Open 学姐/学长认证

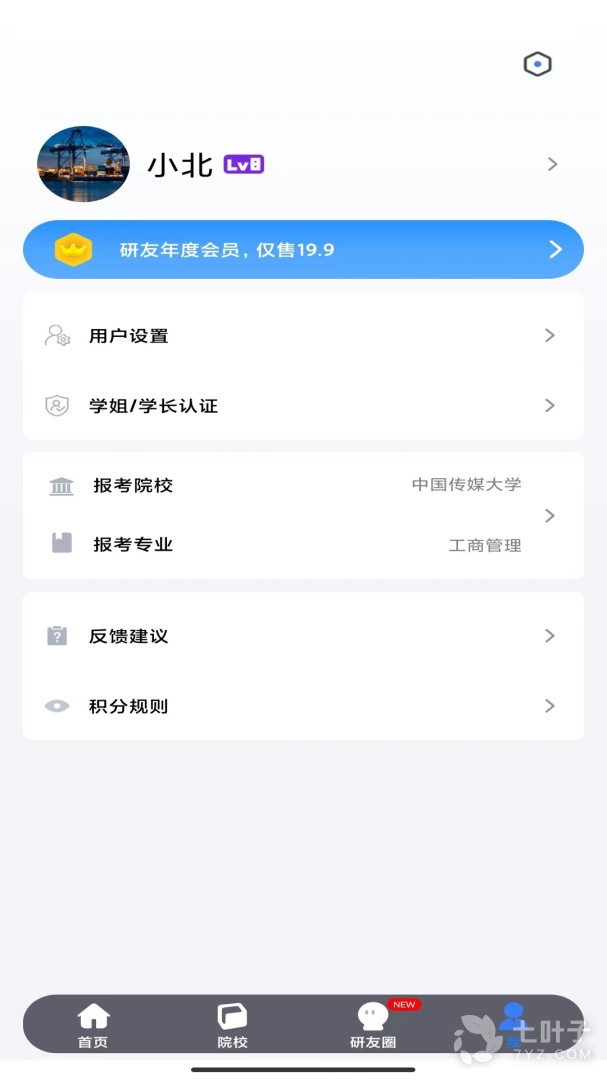303,406
